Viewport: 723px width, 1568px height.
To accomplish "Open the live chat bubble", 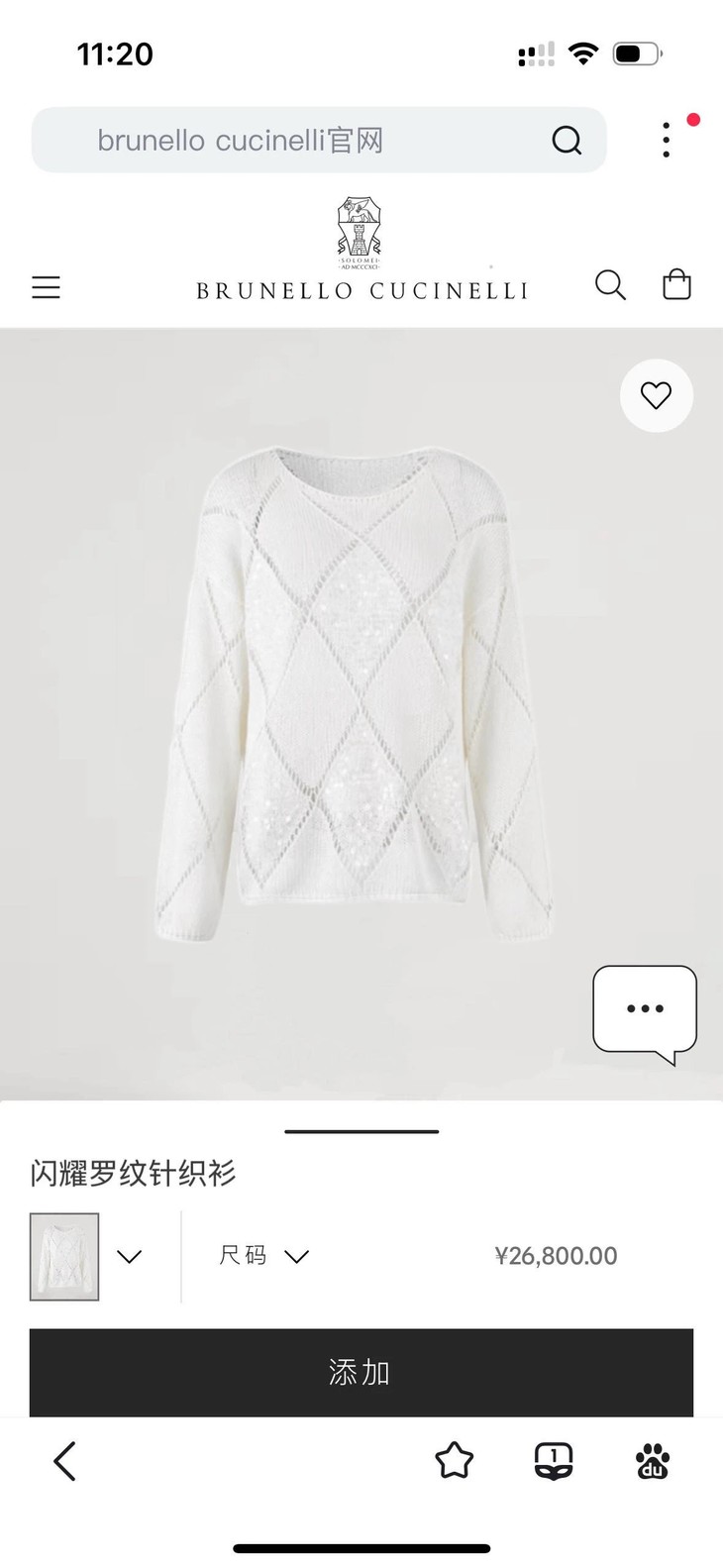I will point(645,1011).
